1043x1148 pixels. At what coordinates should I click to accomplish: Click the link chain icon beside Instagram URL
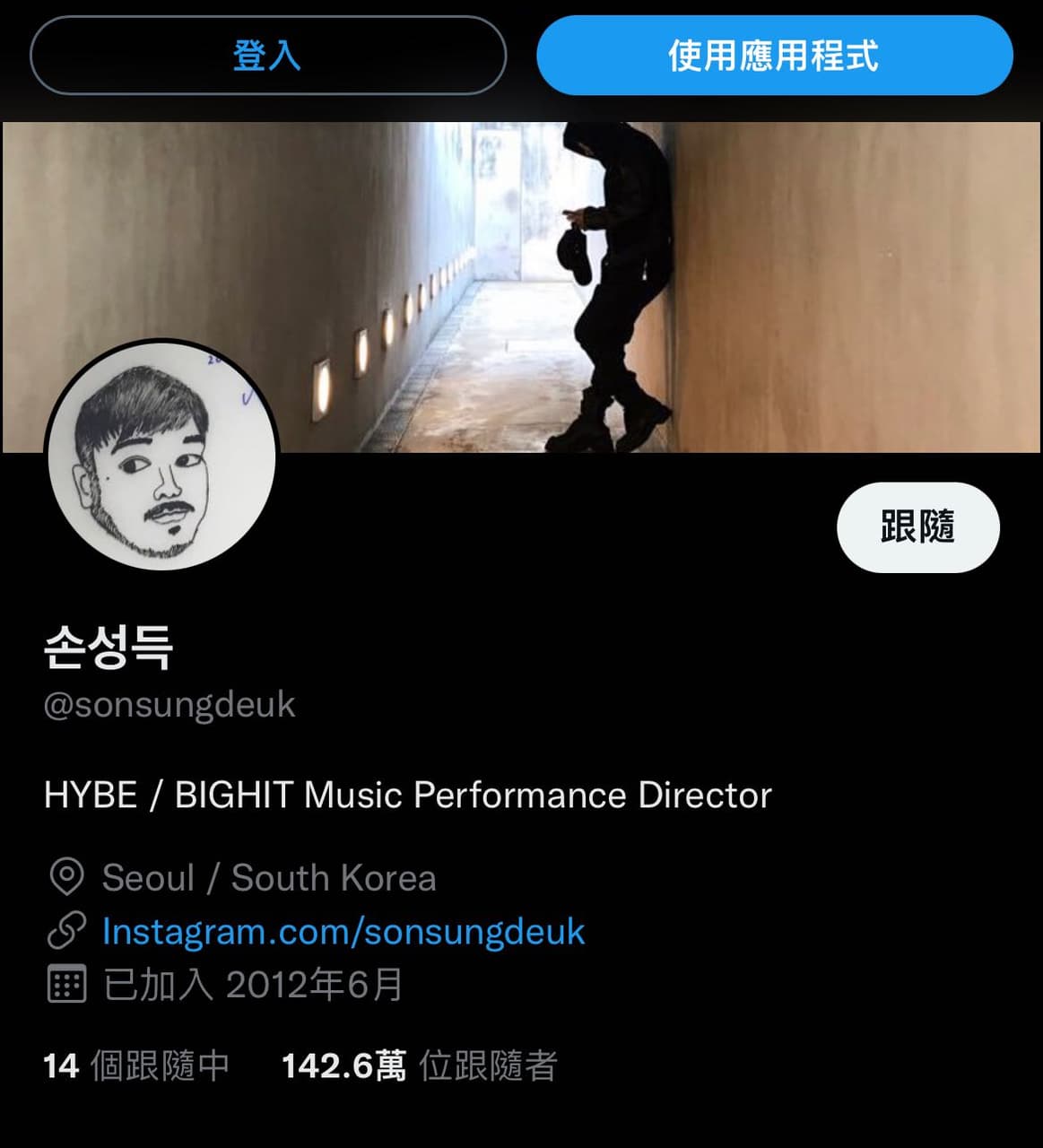point(66,931)
